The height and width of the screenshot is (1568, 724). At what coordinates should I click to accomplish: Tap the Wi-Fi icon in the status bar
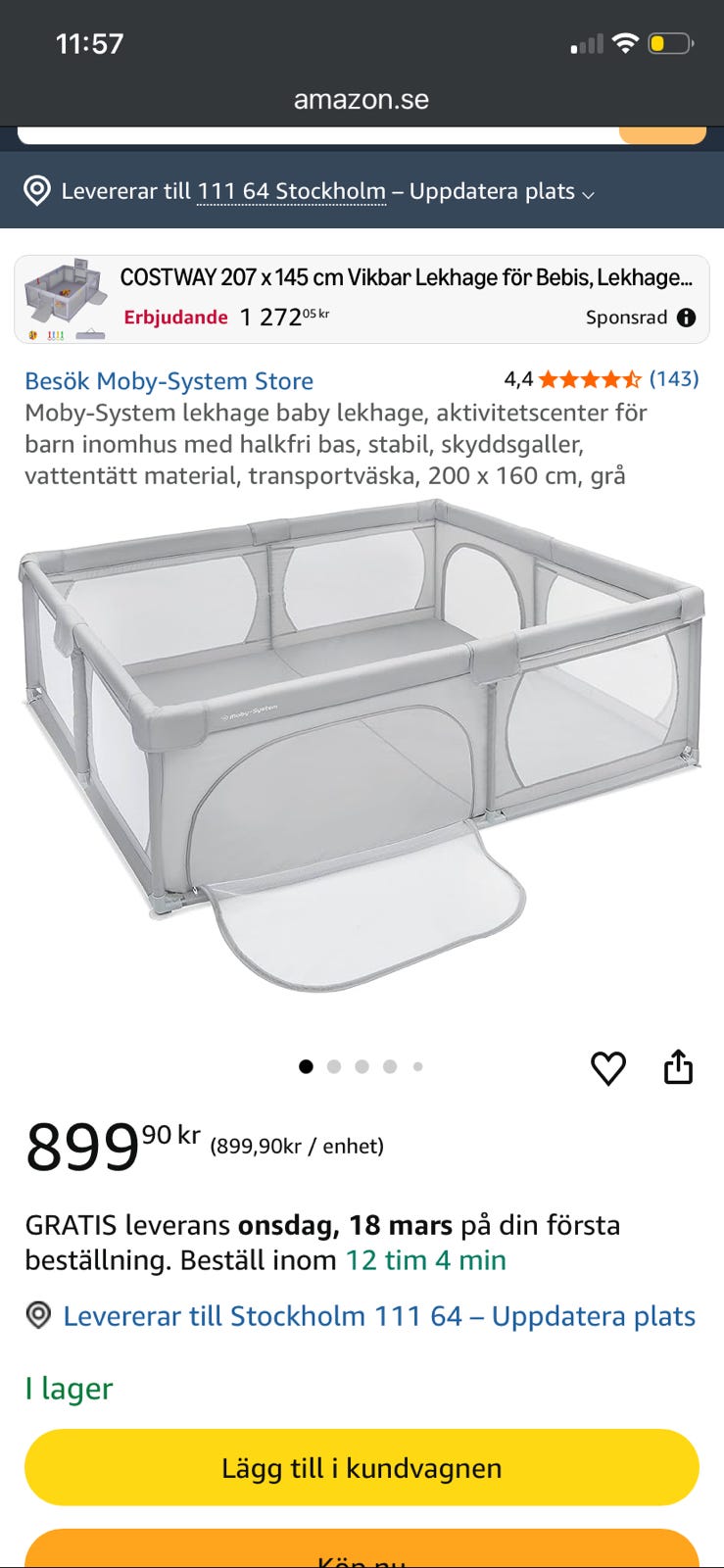click(x=625, y=44)
